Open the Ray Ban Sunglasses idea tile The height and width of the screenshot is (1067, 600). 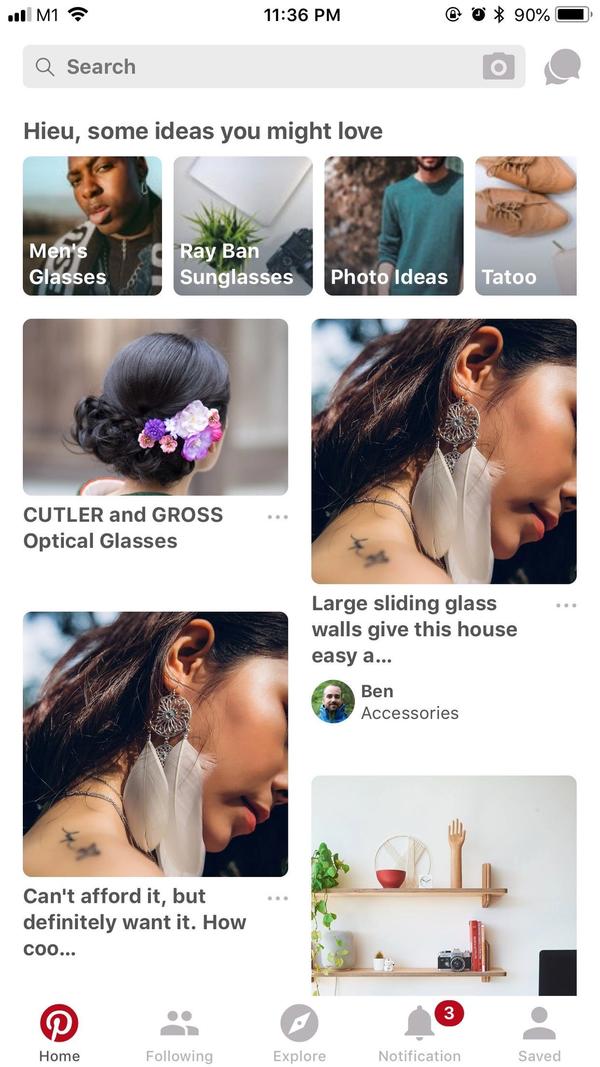coord(243,226)
